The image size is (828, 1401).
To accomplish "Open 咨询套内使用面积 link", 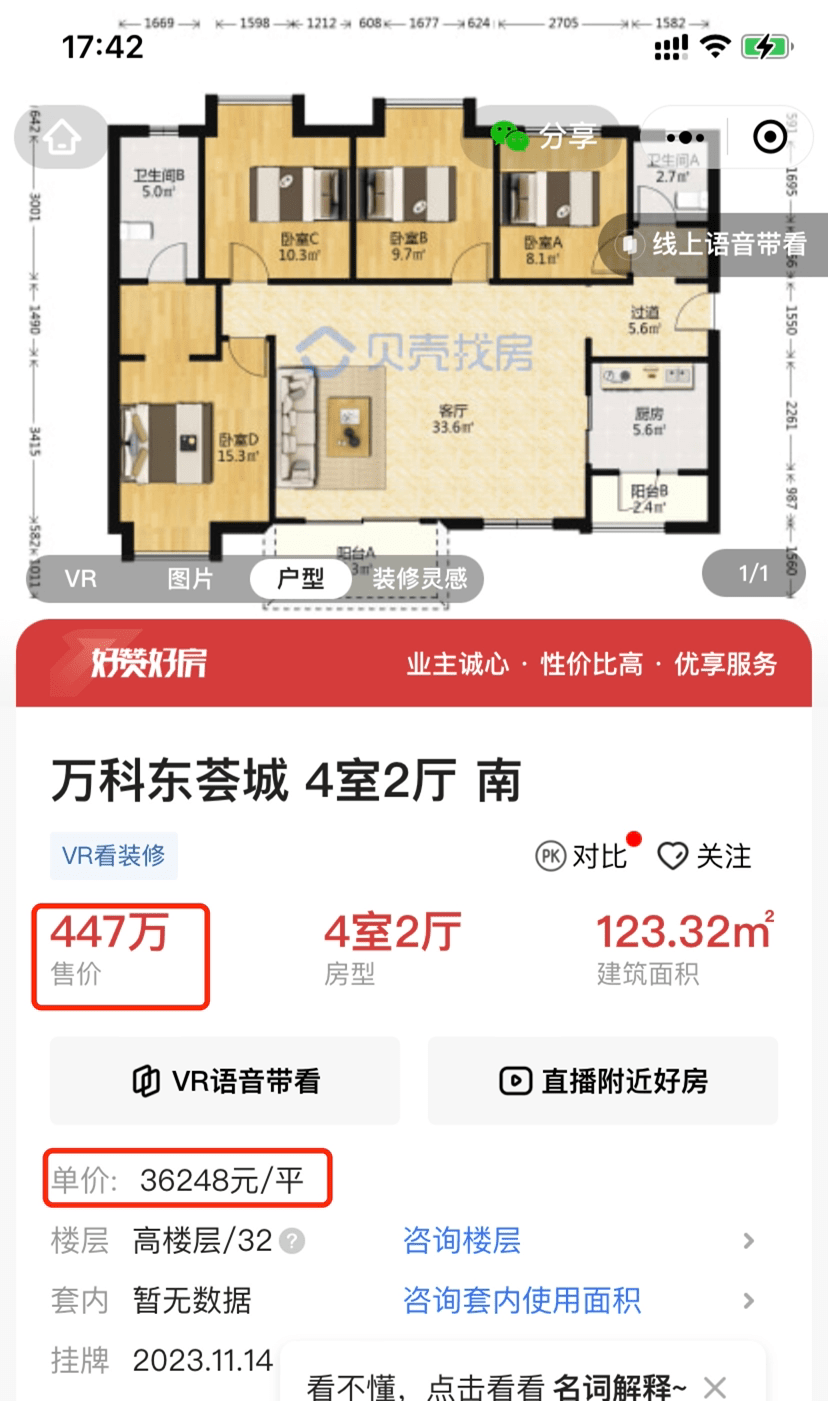I will click(x=522, y=1301).
